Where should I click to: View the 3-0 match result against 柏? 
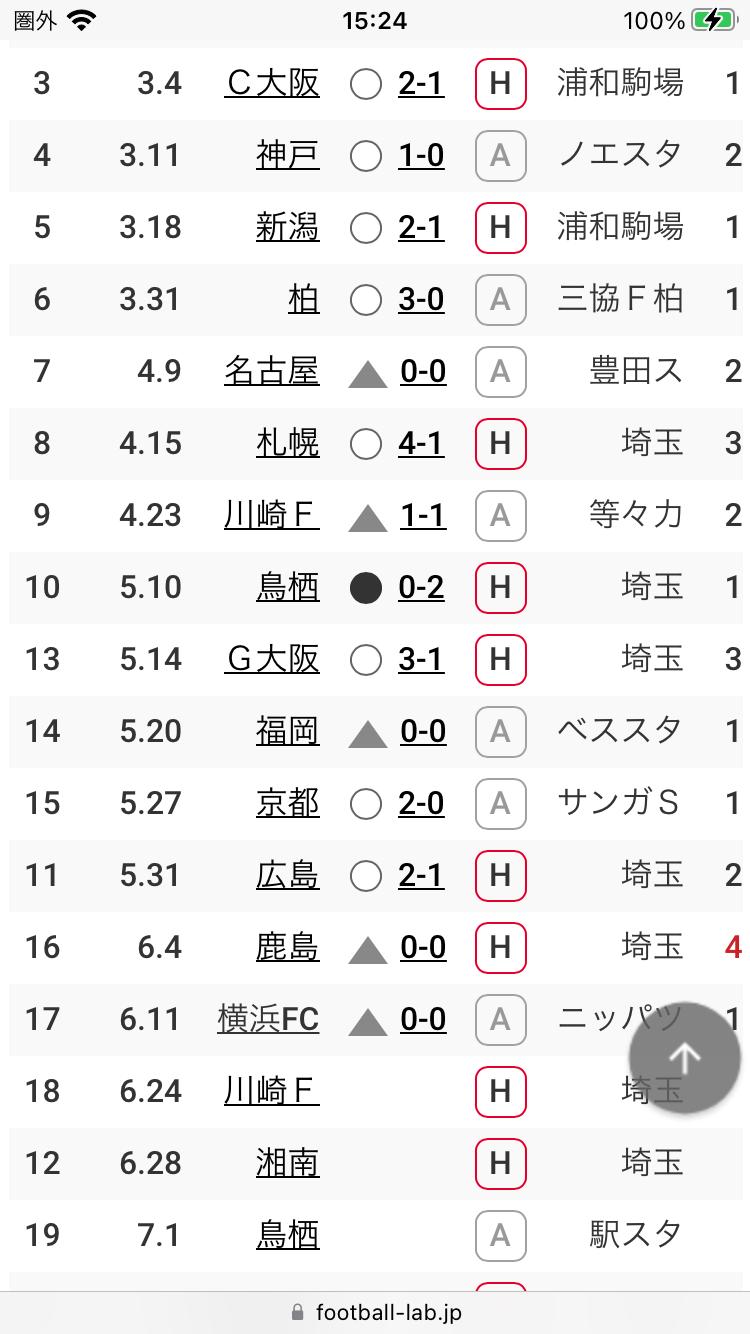pyautogui.click(x=421, y=299)
